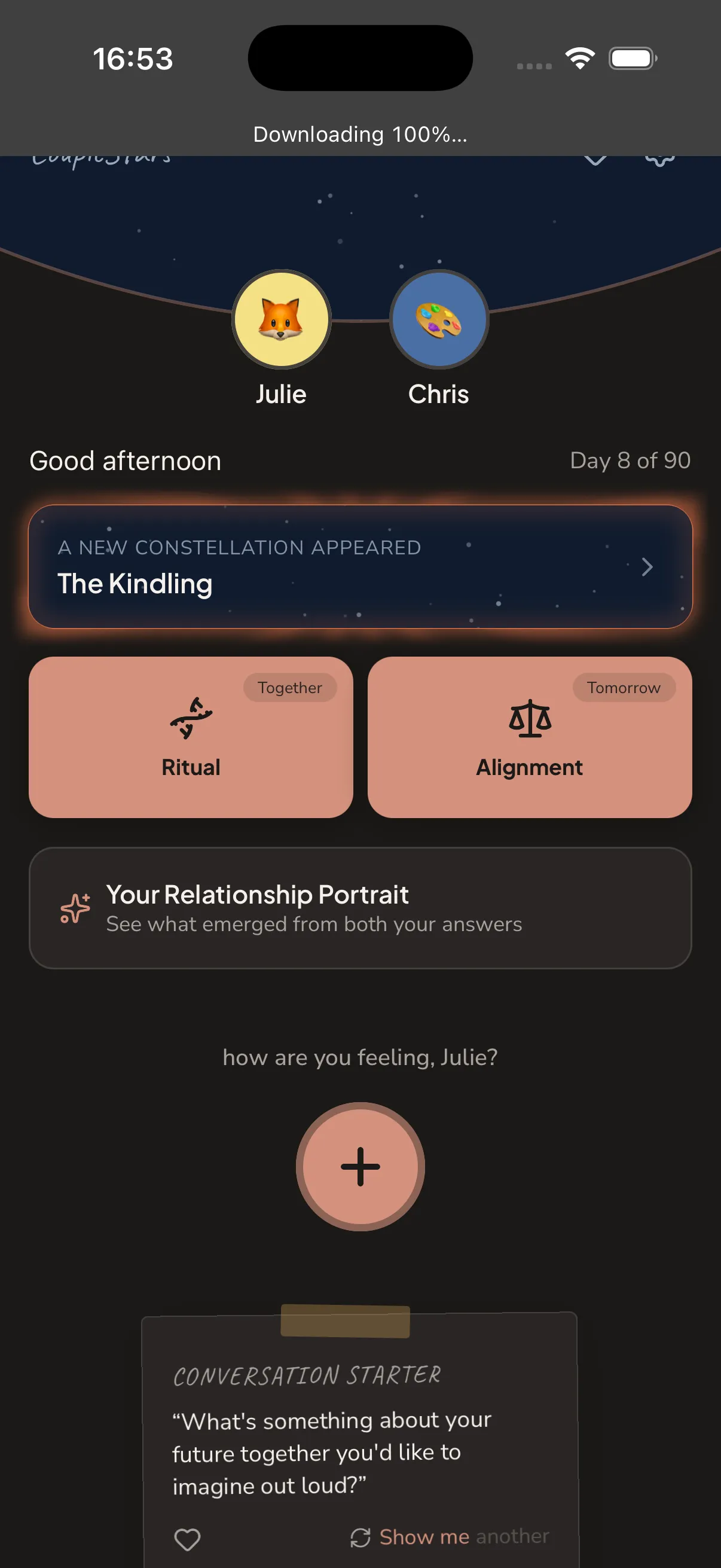
Task: Open Chris's palette avatar
Action: (439, 319)
